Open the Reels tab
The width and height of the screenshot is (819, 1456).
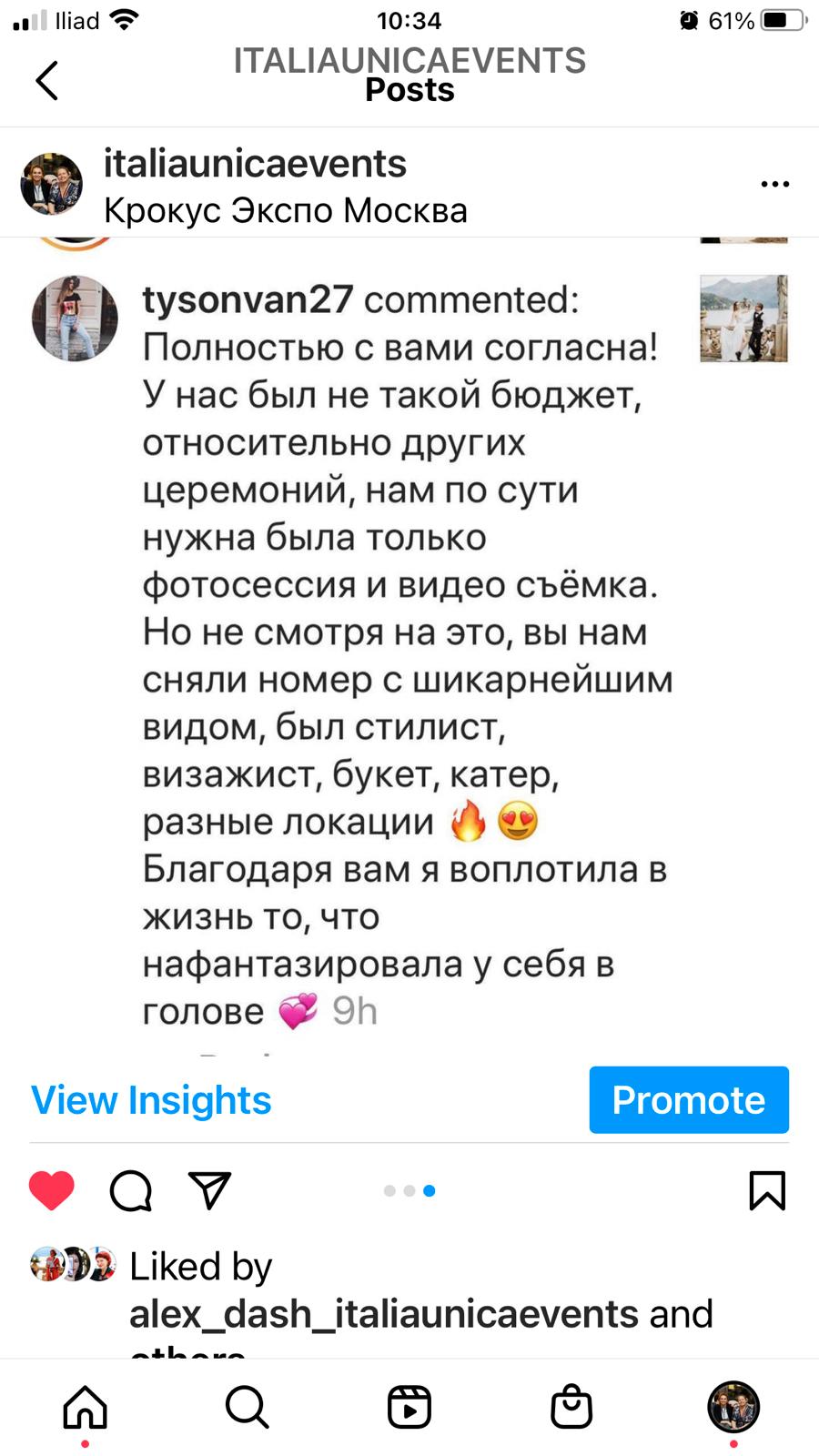[409, 1407]
